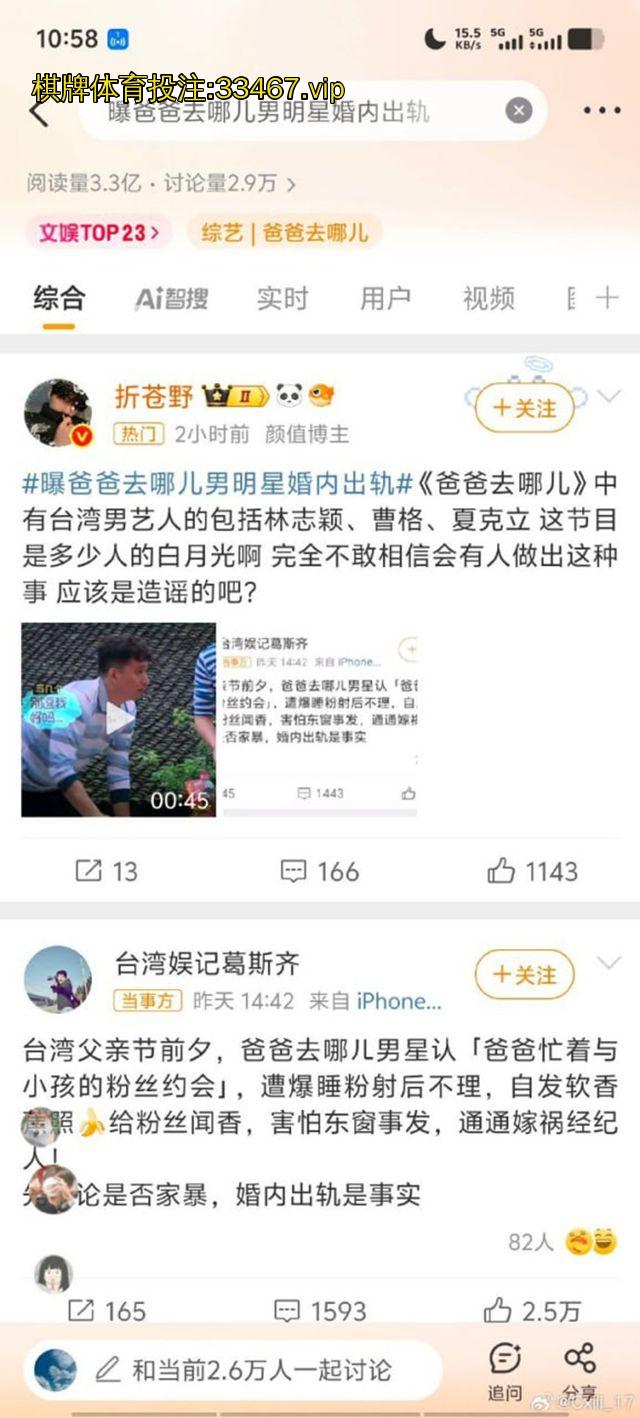Image resolution: width=640 pixels, height=1418 pixels.
Task: Repost 折苍野's post
Action: pyautogui.click(x=106, y=871)
